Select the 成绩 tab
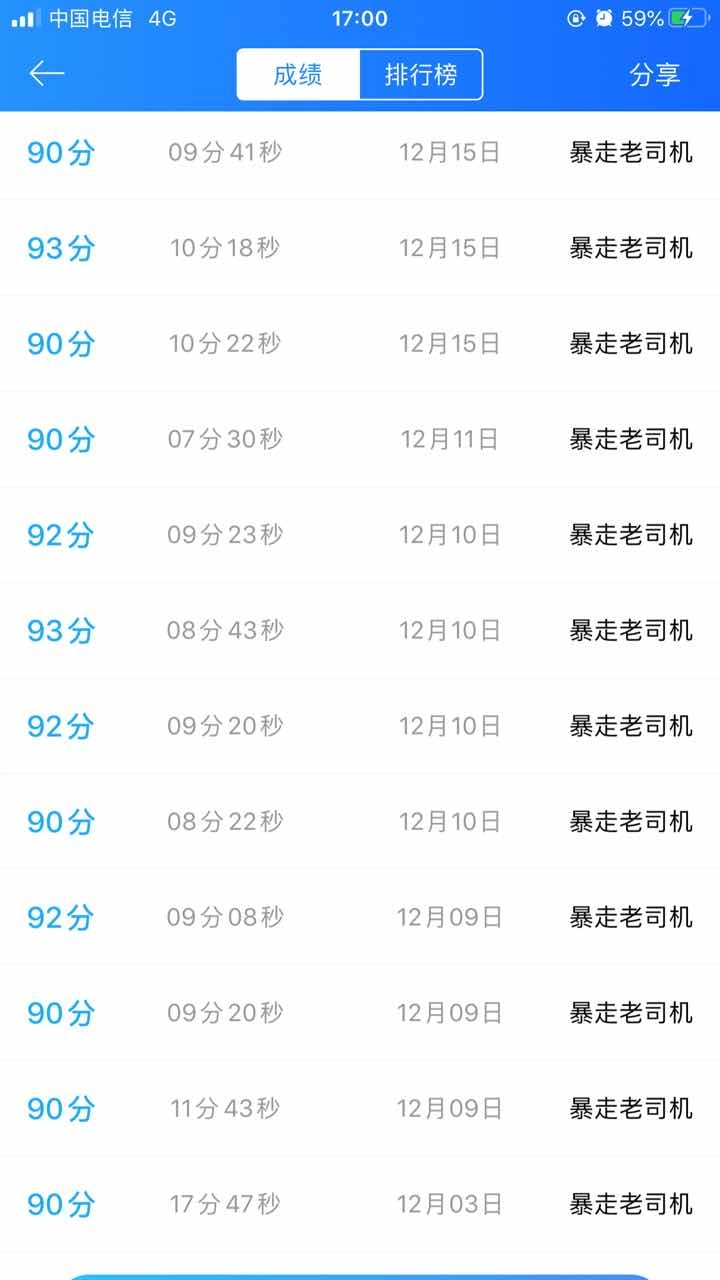The image size is (720, 1280). [298, 75]
